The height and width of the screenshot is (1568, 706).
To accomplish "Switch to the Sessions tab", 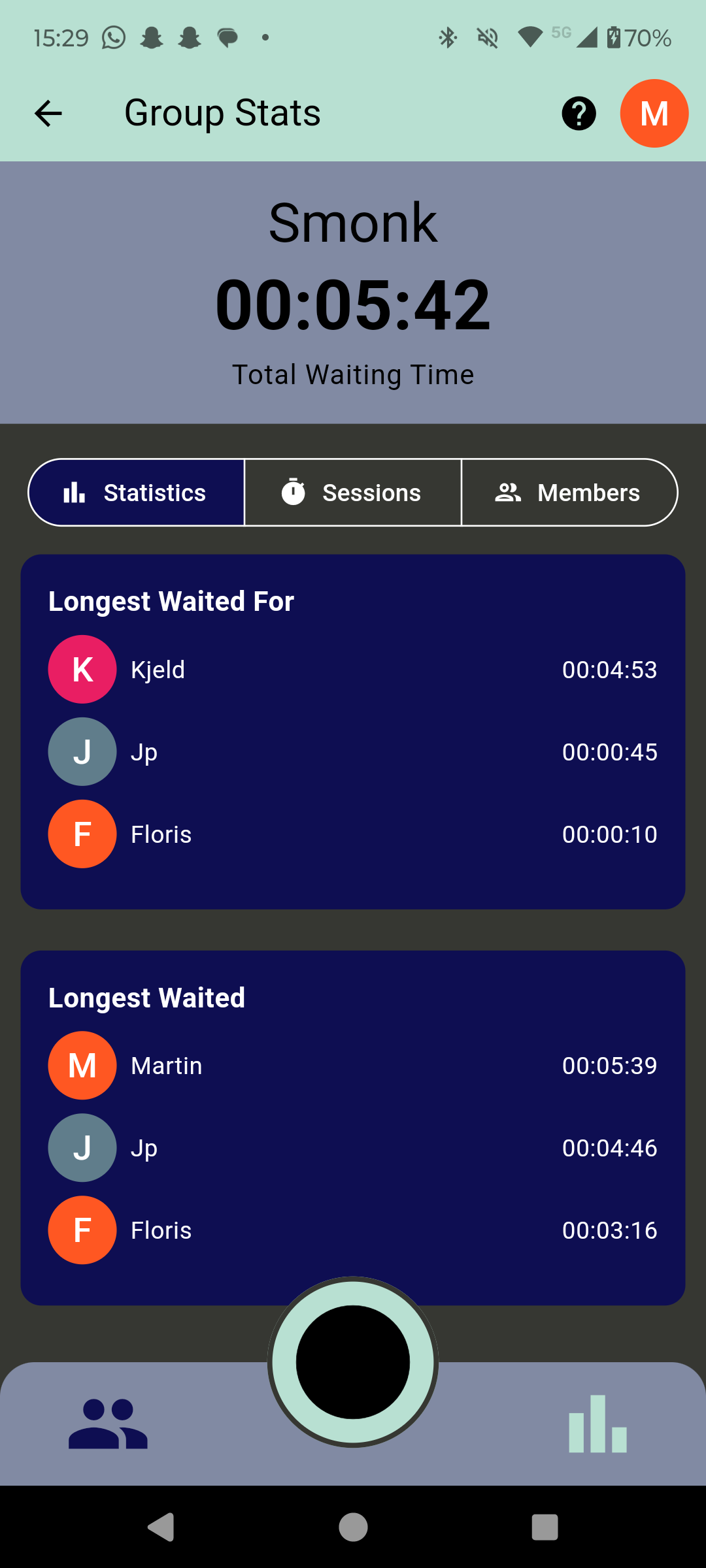I will tap(353, 492).
